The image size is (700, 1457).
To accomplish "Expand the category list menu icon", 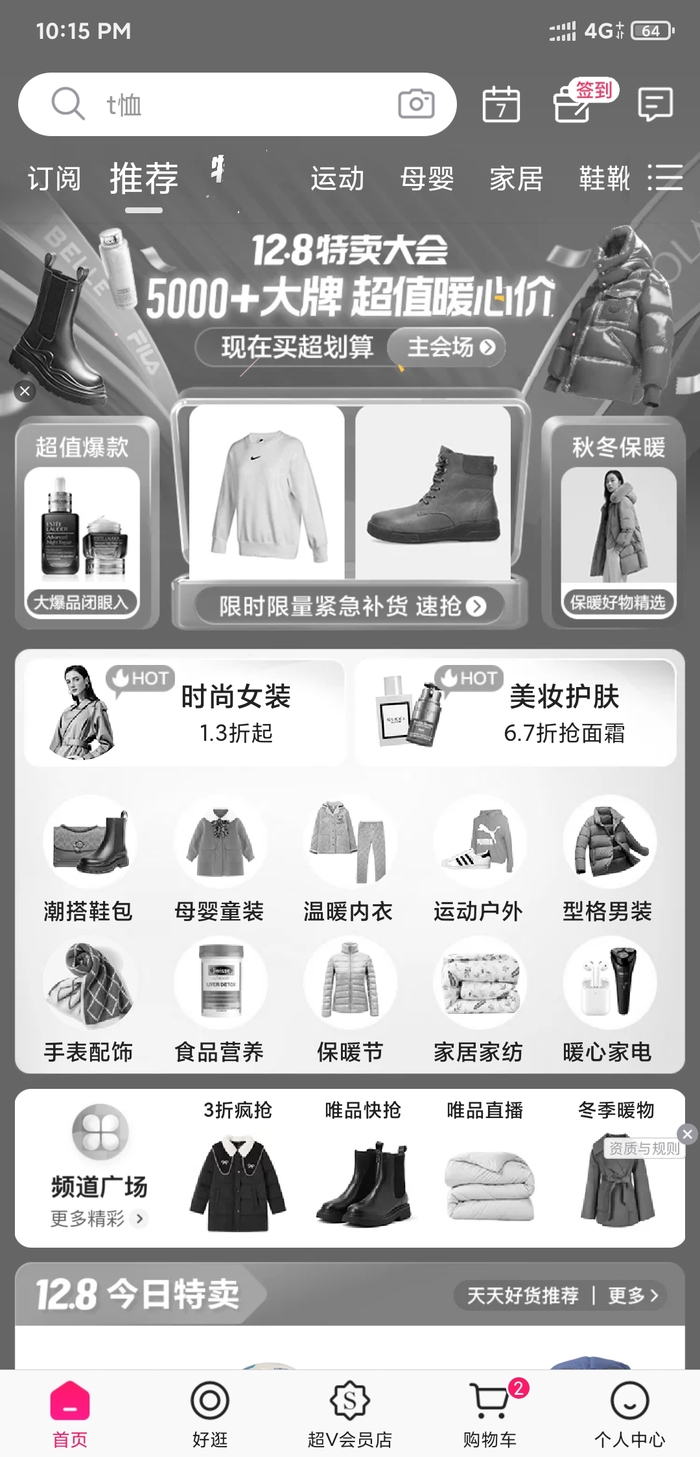I will pos(665,178).
